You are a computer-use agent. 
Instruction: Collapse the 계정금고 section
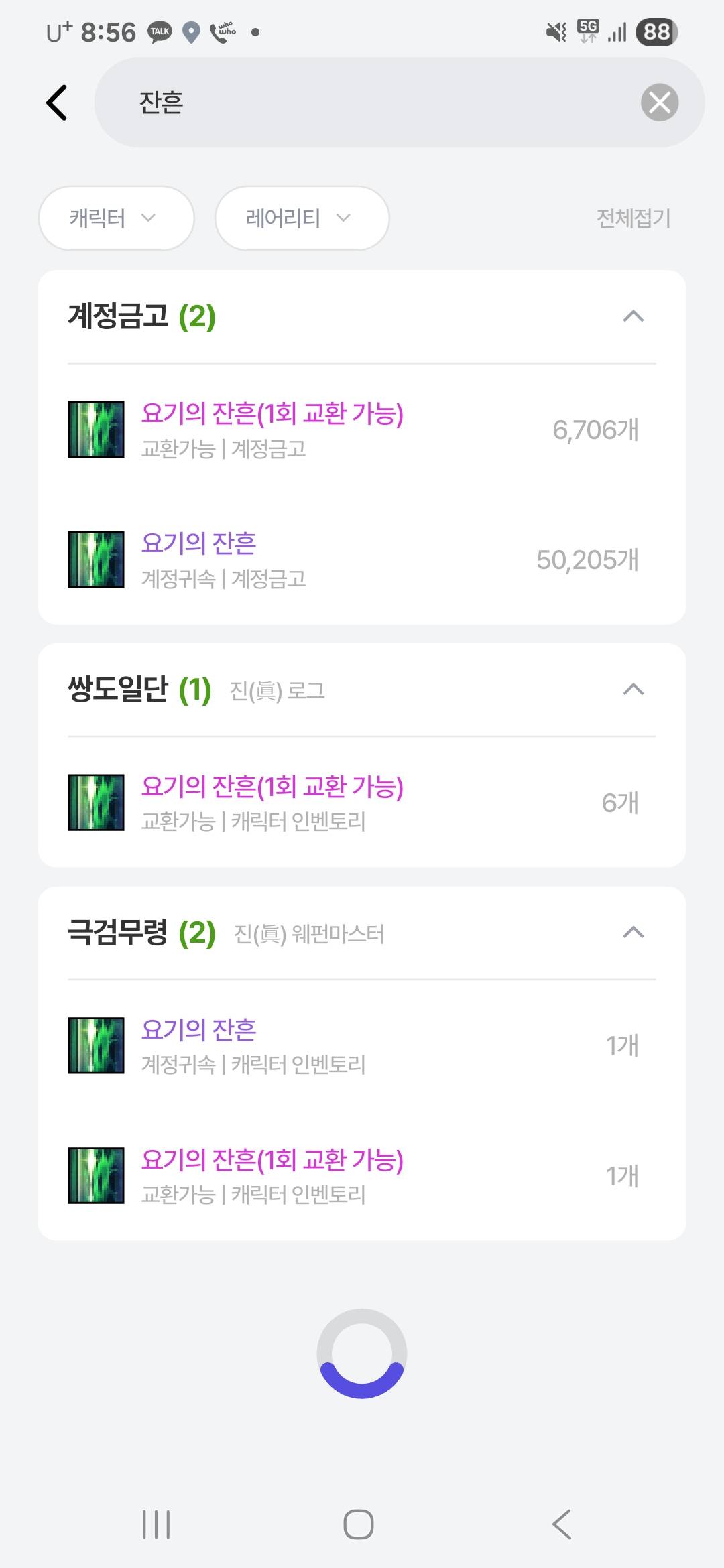pyautogui.click(x=633, y=316)
